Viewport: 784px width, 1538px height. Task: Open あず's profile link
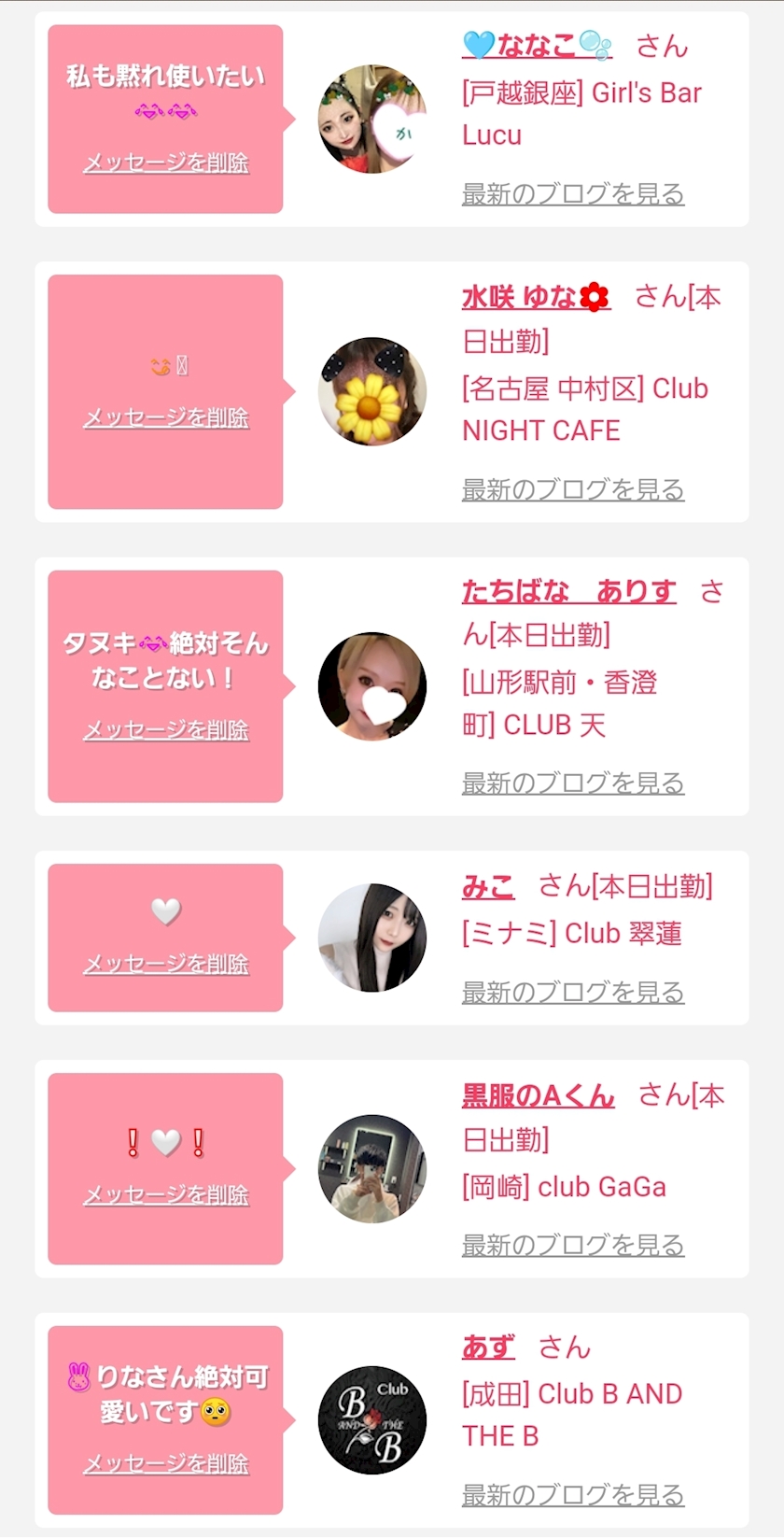tap(487, 1347)
